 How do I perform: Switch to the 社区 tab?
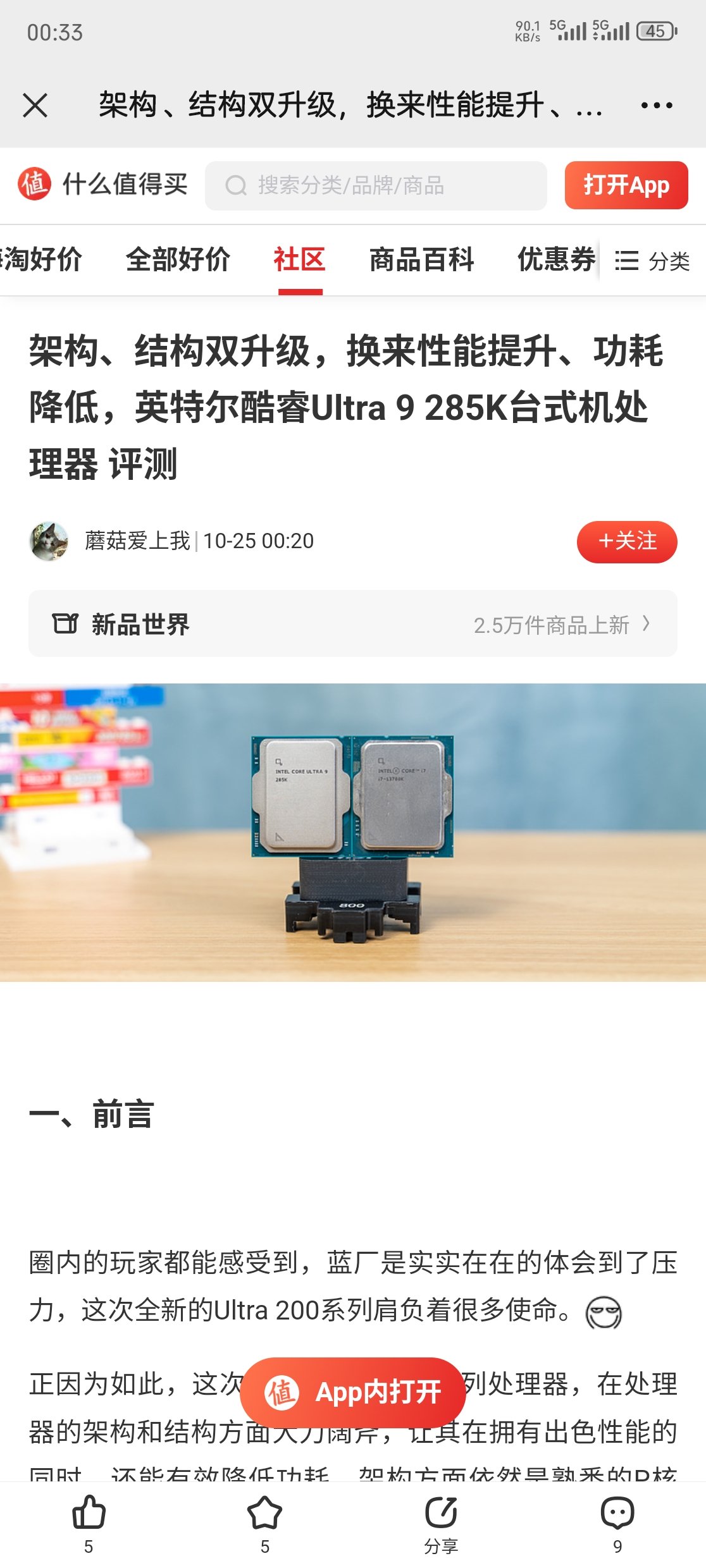point(300,260)
